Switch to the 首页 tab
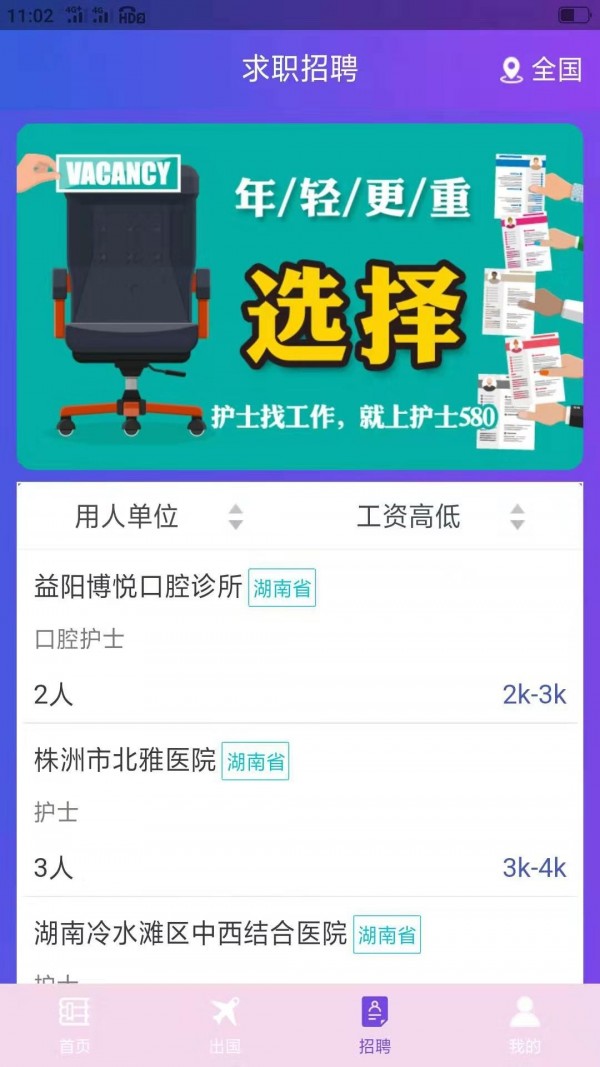The height and width of the screenshot is (1067, 600). tap(75, 1024)
